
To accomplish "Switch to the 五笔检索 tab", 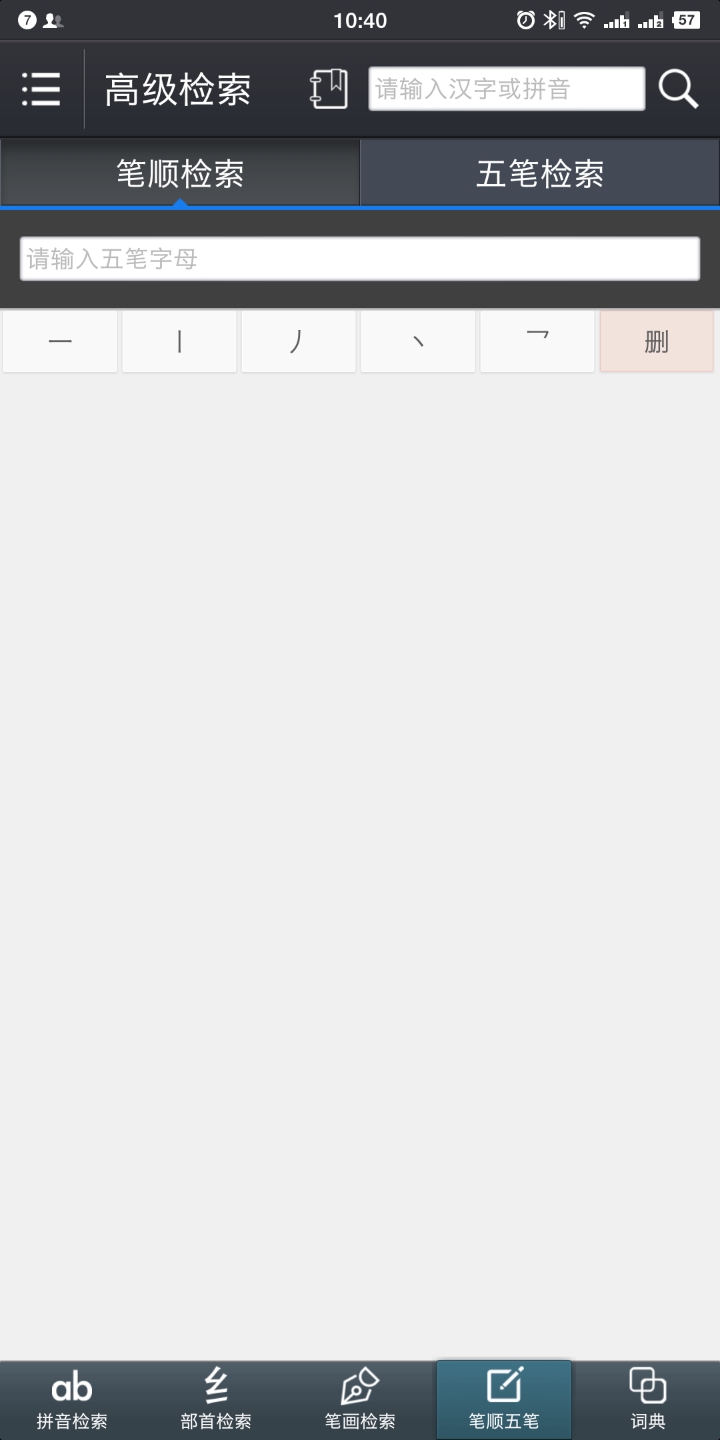I will coord(540,174).
